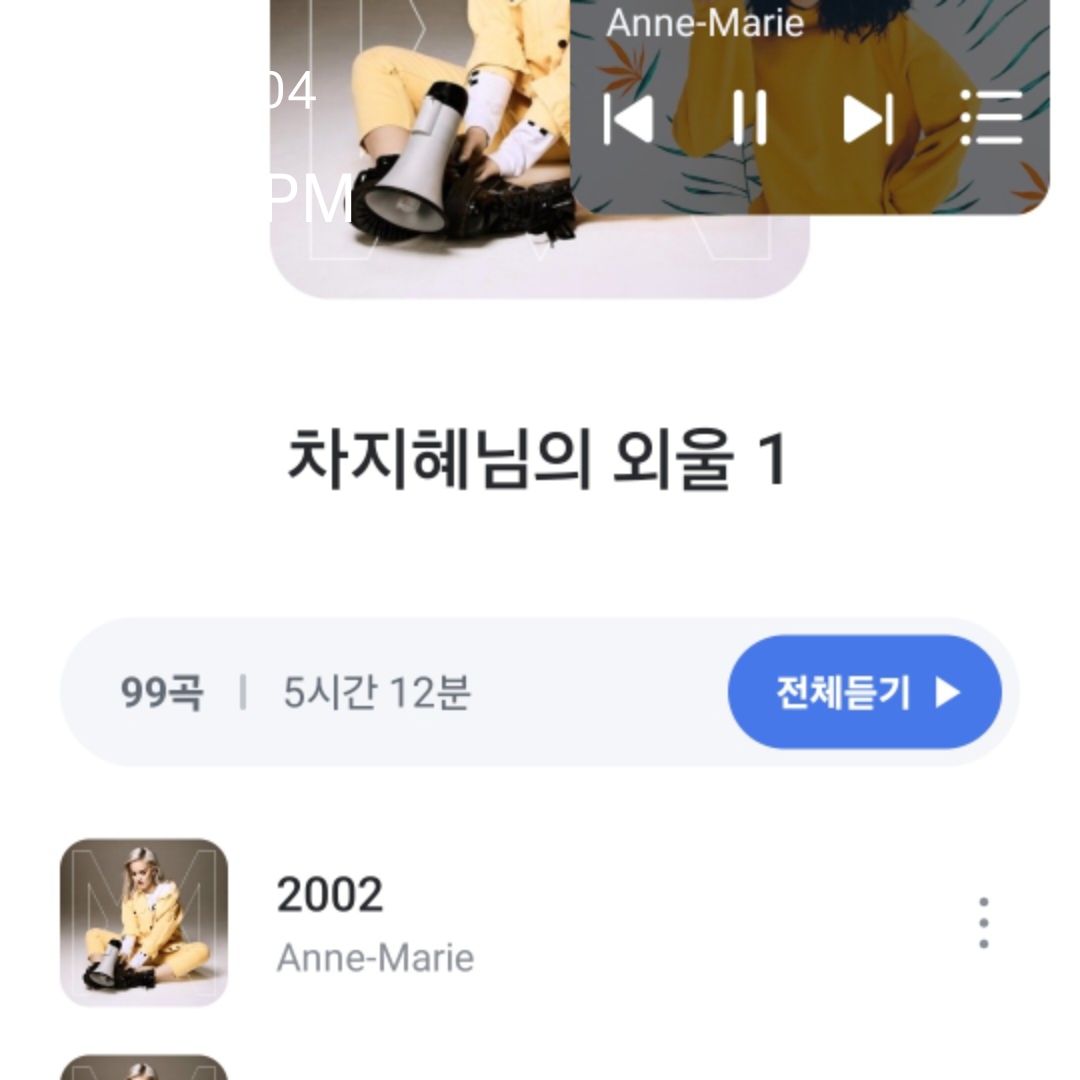This screenshot has height=1080, width=1080.
Task: Skip to the previous track
Action: click(629, 119)
